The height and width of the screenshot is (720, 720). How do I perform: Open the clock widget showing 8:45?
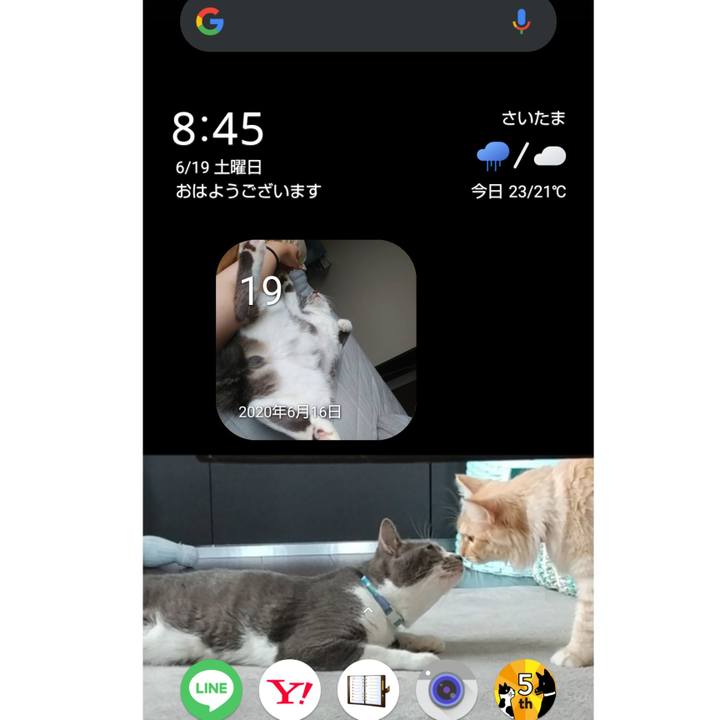pyautogui.click(x=218, y=130)
